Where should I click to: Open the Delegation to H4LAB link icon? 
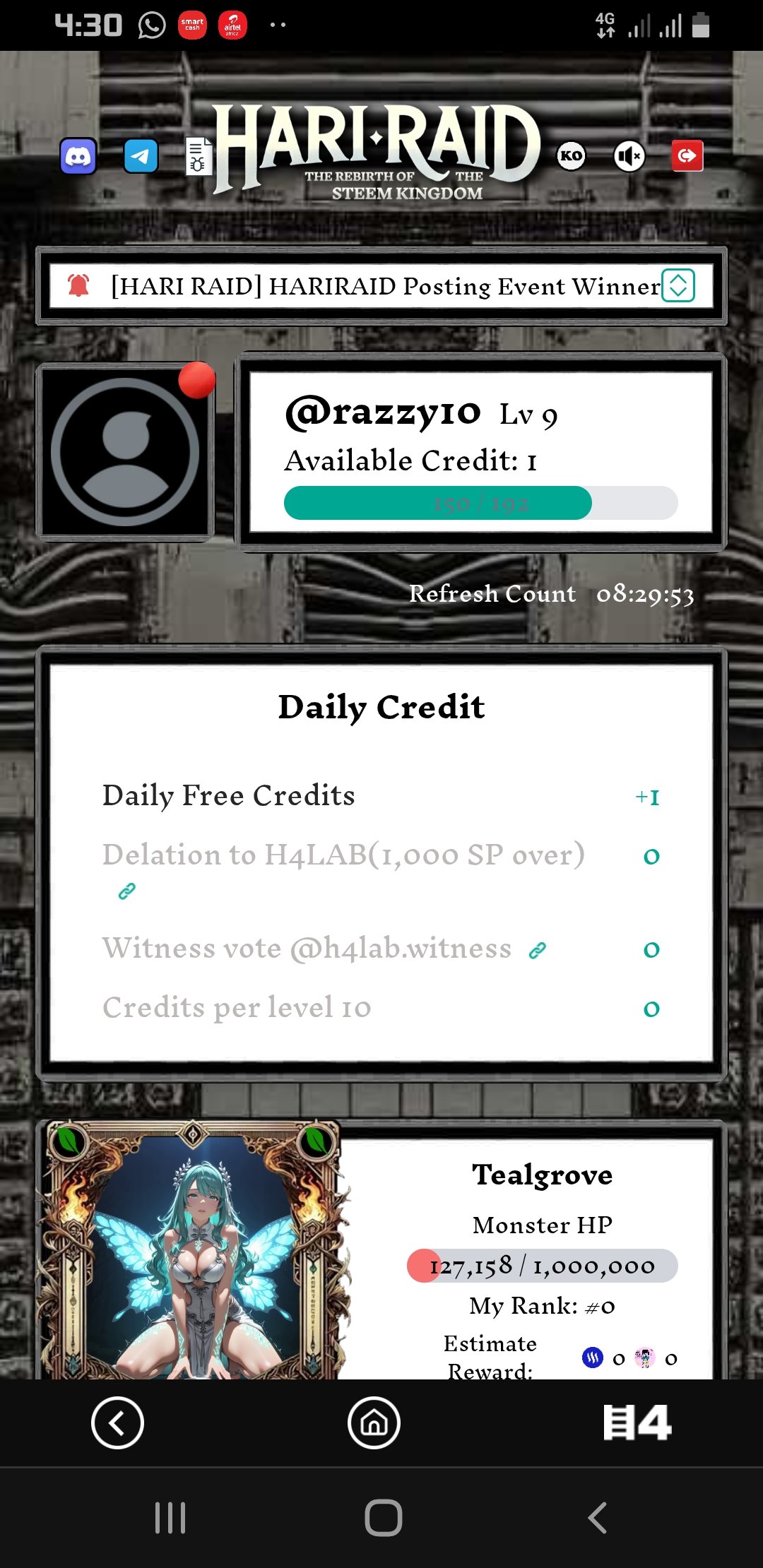pos(127,891)
